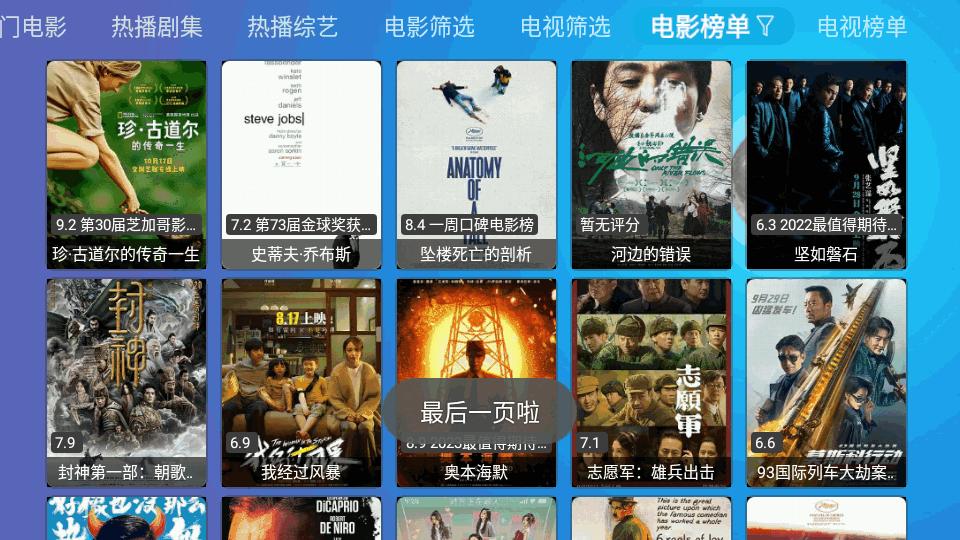
Task: Tap the 电影榜单 filter tab
Action: click(x=712, y=27)
